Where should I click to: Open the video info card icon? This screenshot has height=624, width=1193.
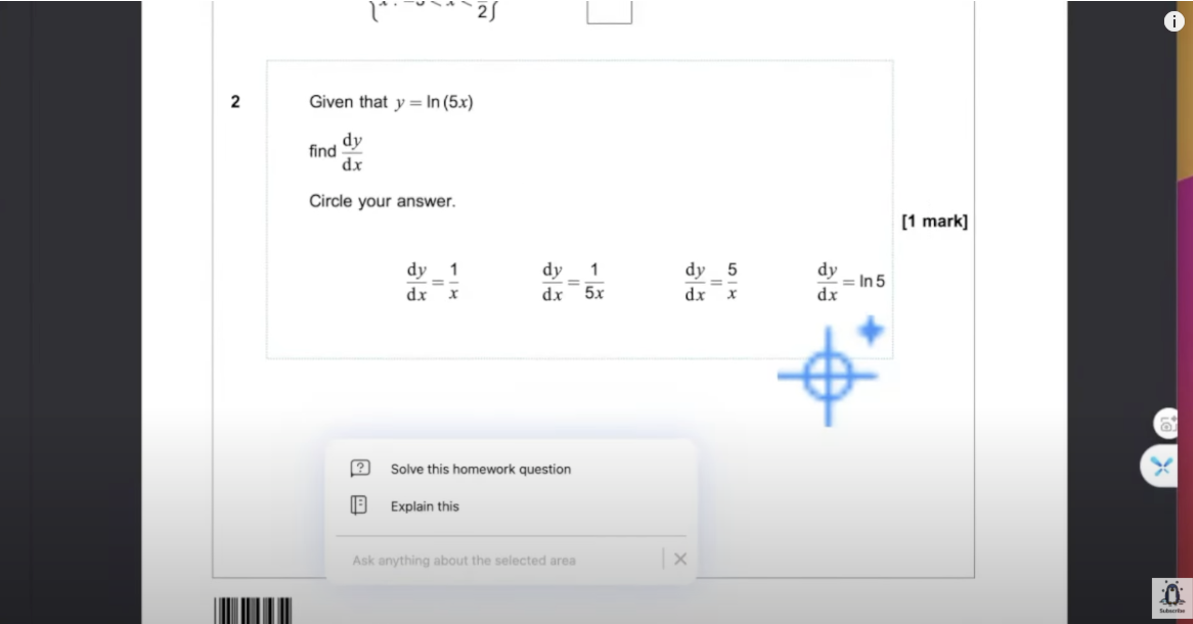[x=1174, y=22]
